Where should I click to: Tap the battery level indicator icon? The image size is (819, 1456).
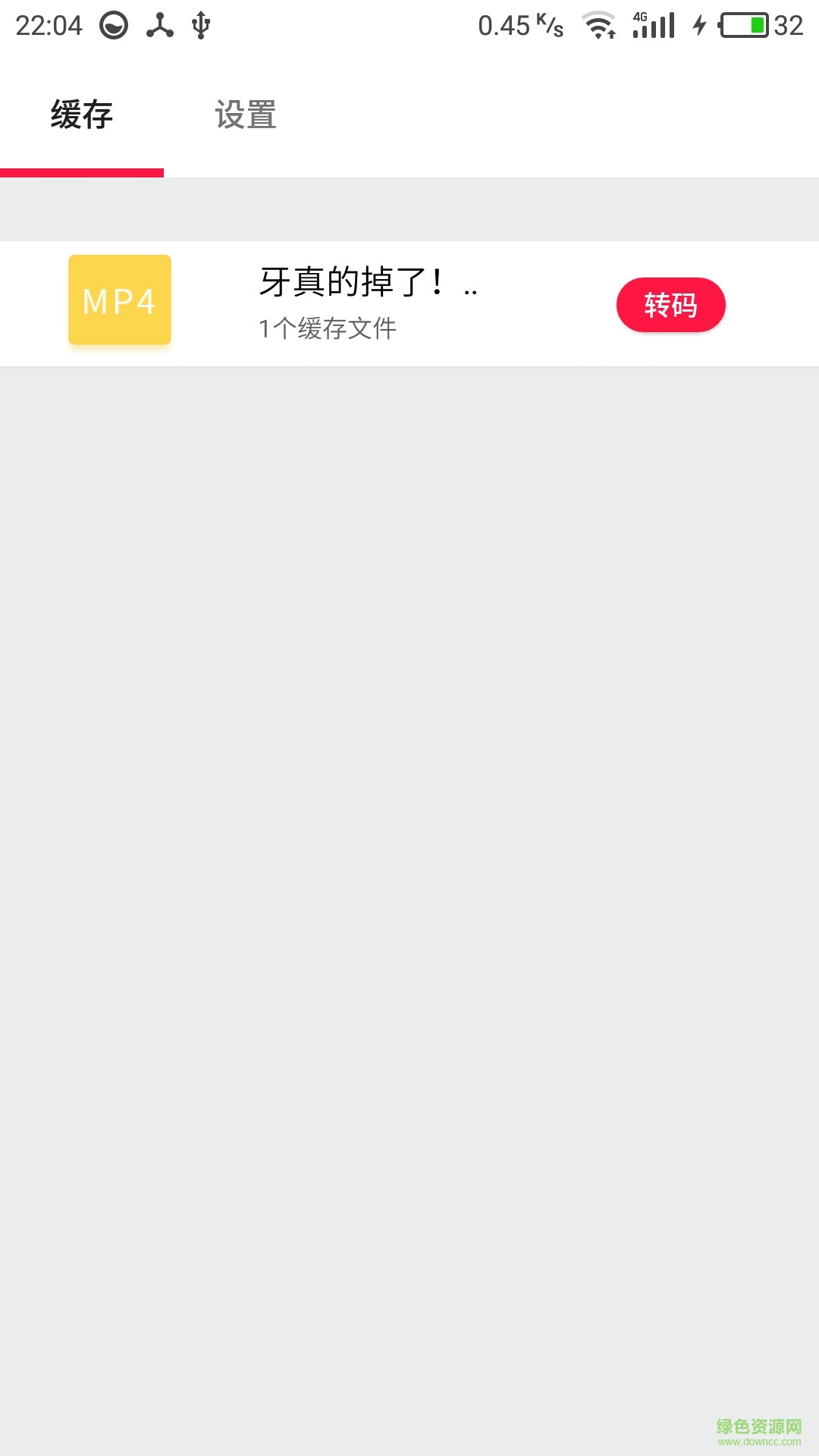pos(744,24)
